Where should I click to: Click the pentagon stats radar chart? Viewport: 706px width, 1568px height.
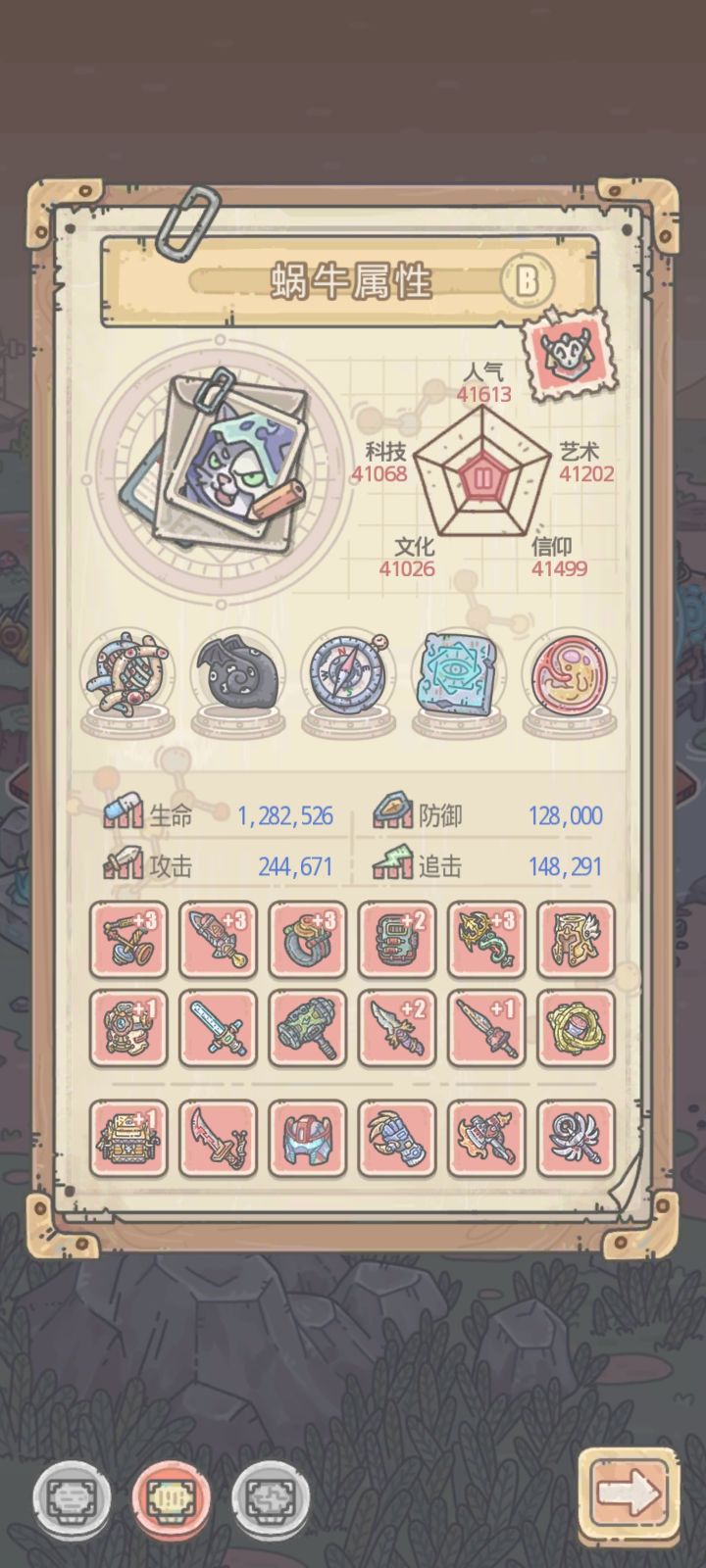[482, 478]
